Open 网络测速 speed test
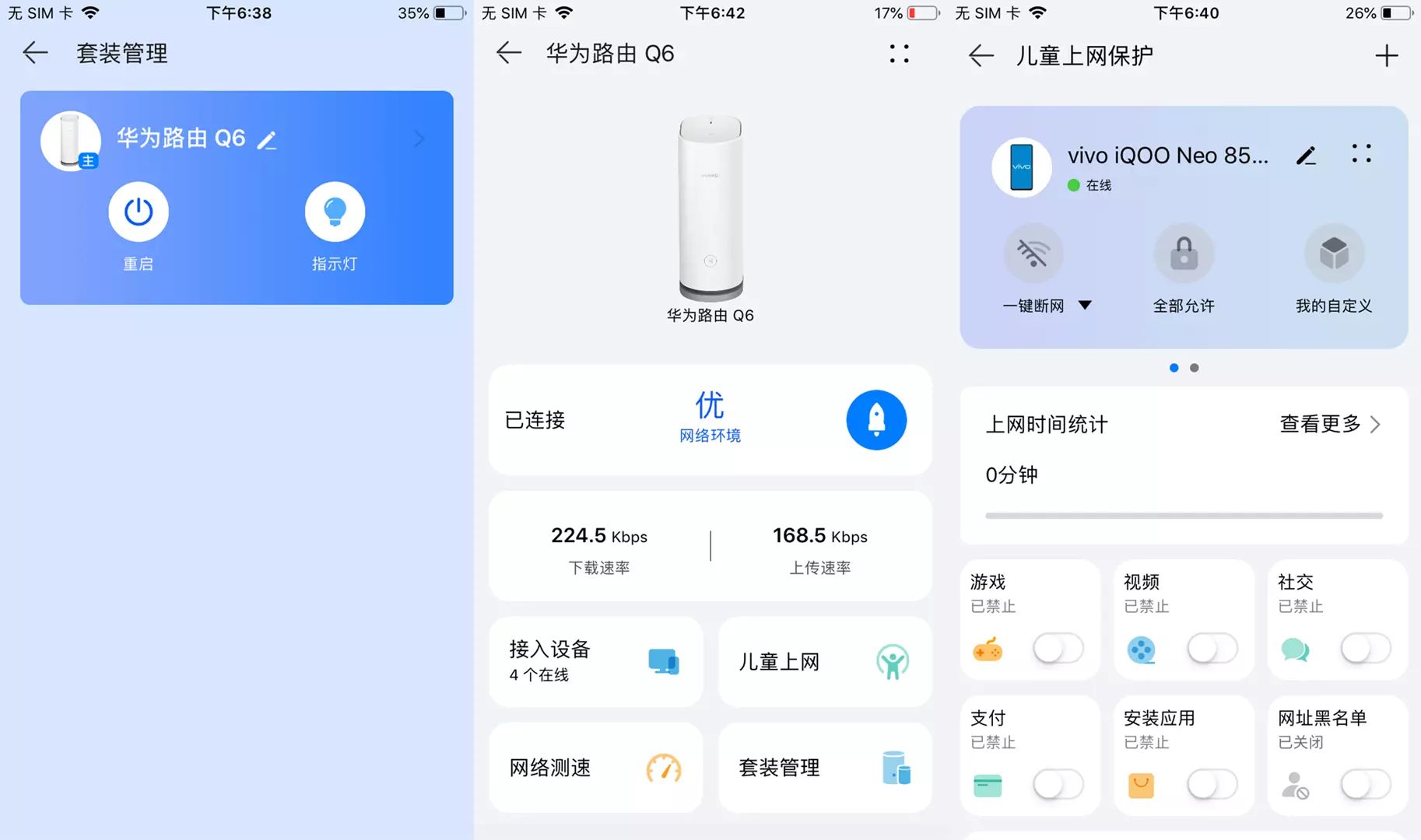 tap(595, 768)
